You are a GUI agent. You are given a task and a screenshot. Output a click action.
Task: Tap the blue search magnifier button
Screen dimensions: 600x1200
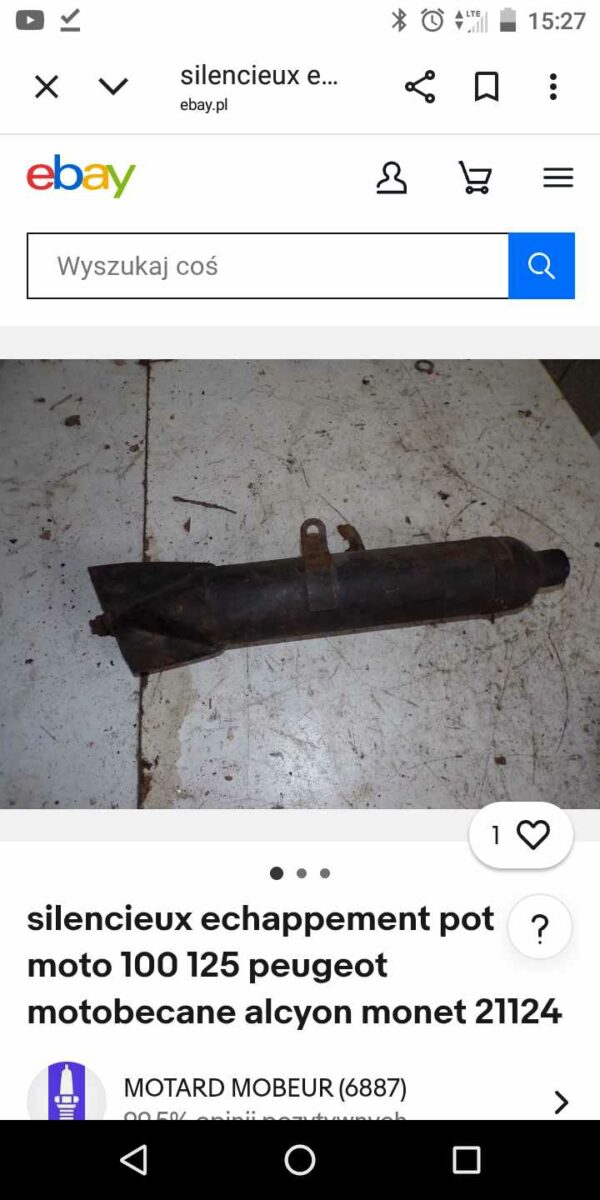[541, 266]
